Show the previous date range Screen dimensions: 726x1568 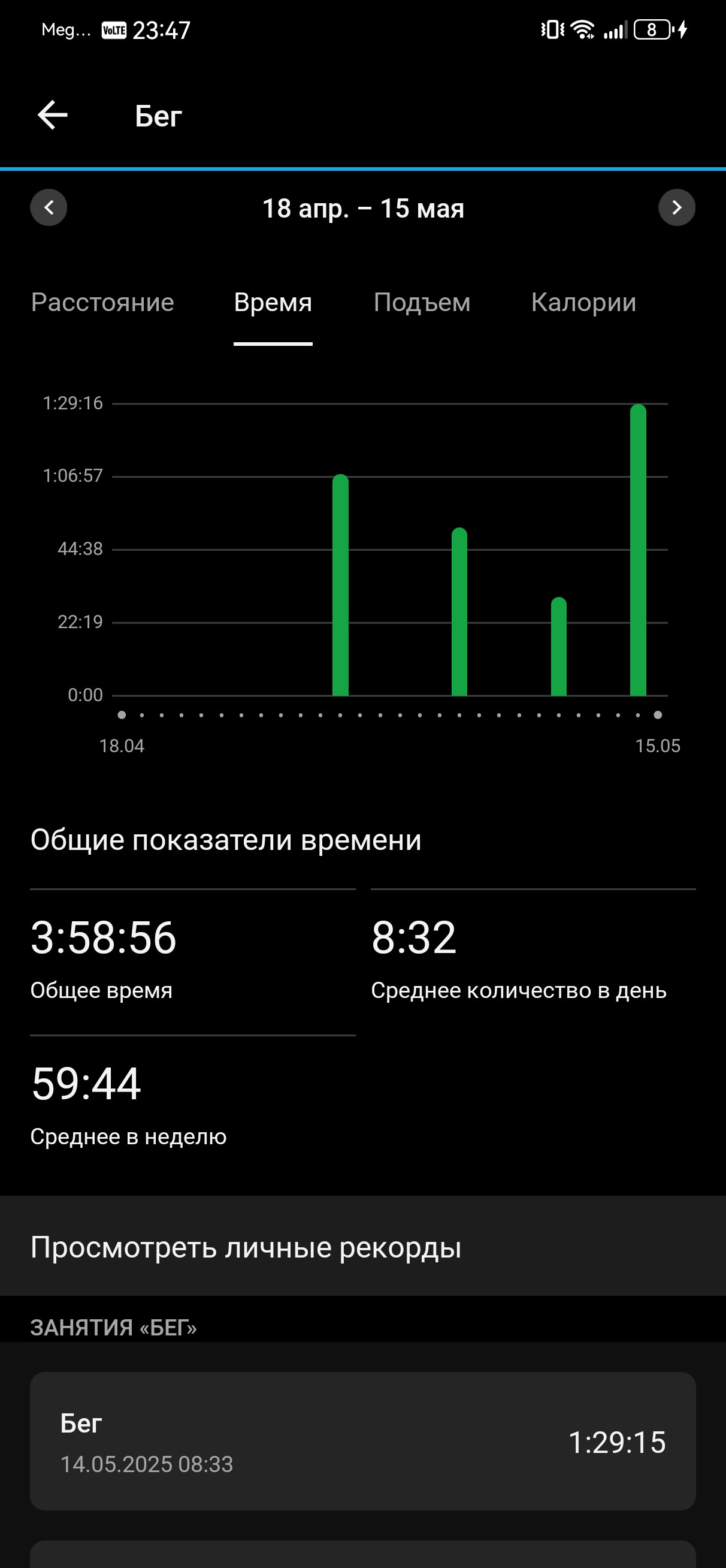pyautogui.click(x=49, y=207)
